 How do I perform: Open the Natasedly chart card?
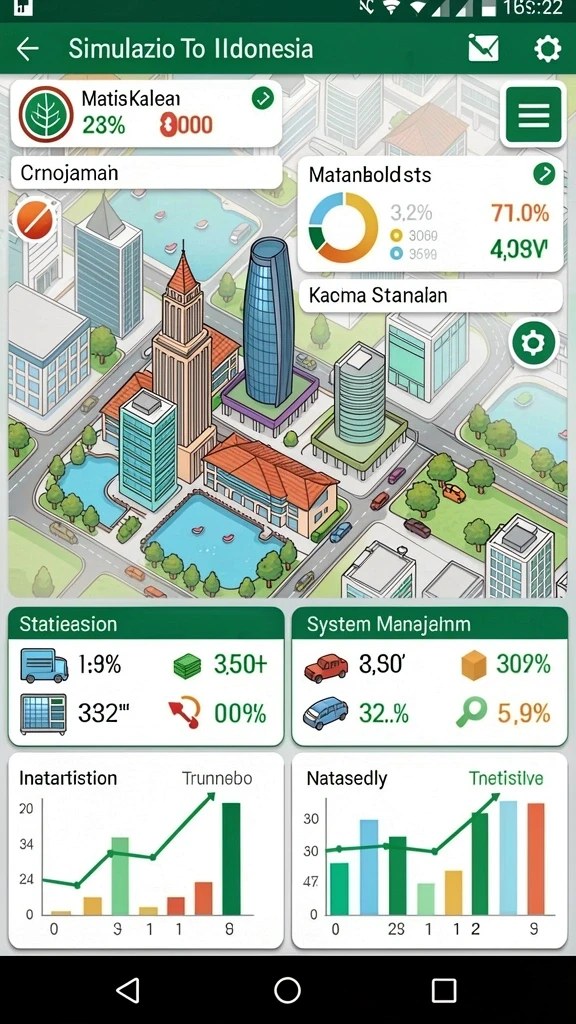pos(430,850)
